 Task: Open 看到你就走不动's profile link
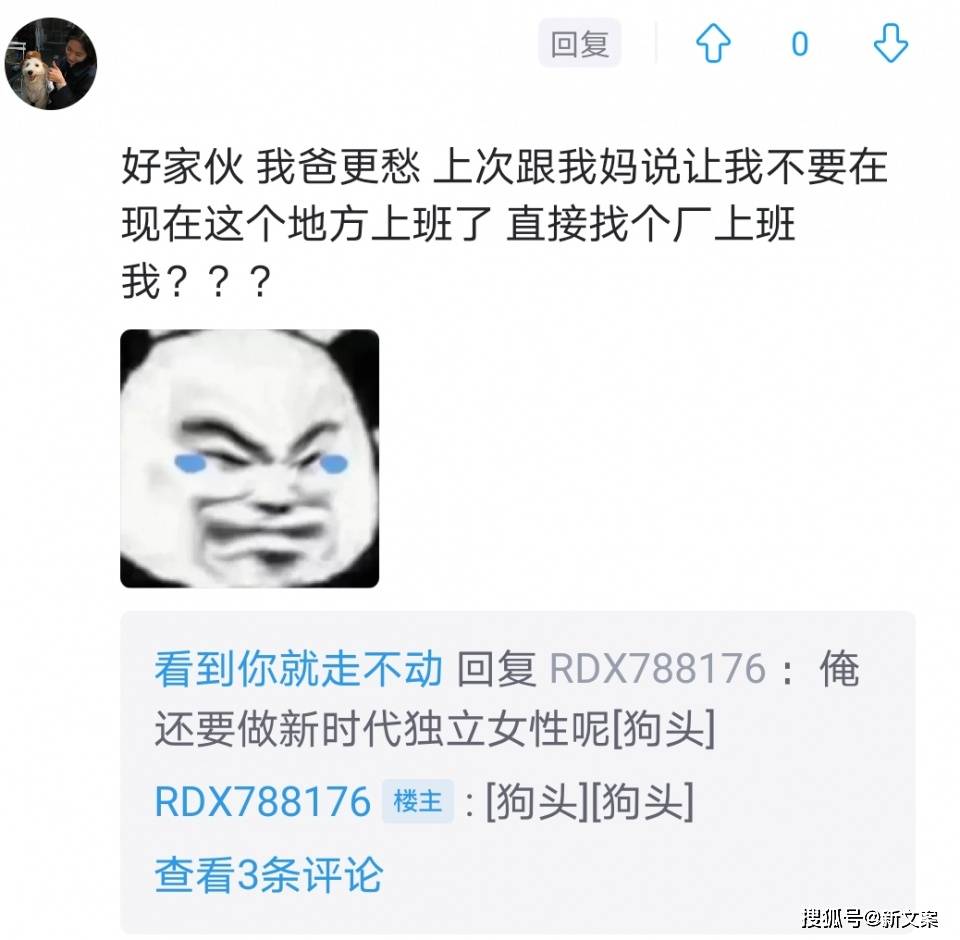298,669
